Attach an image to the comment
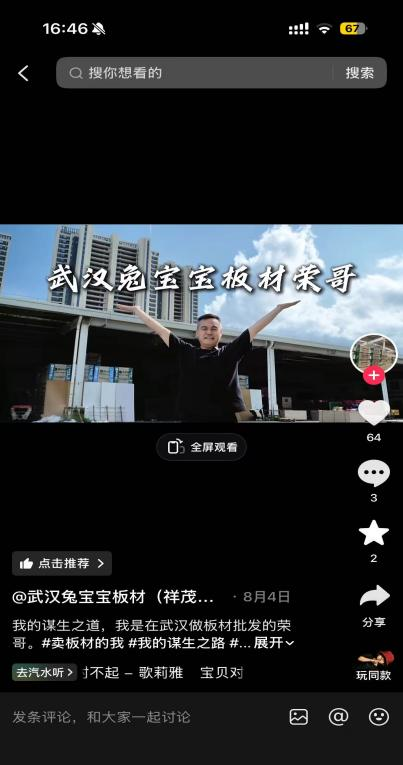403x765 pixels. (x=299, y=717)
